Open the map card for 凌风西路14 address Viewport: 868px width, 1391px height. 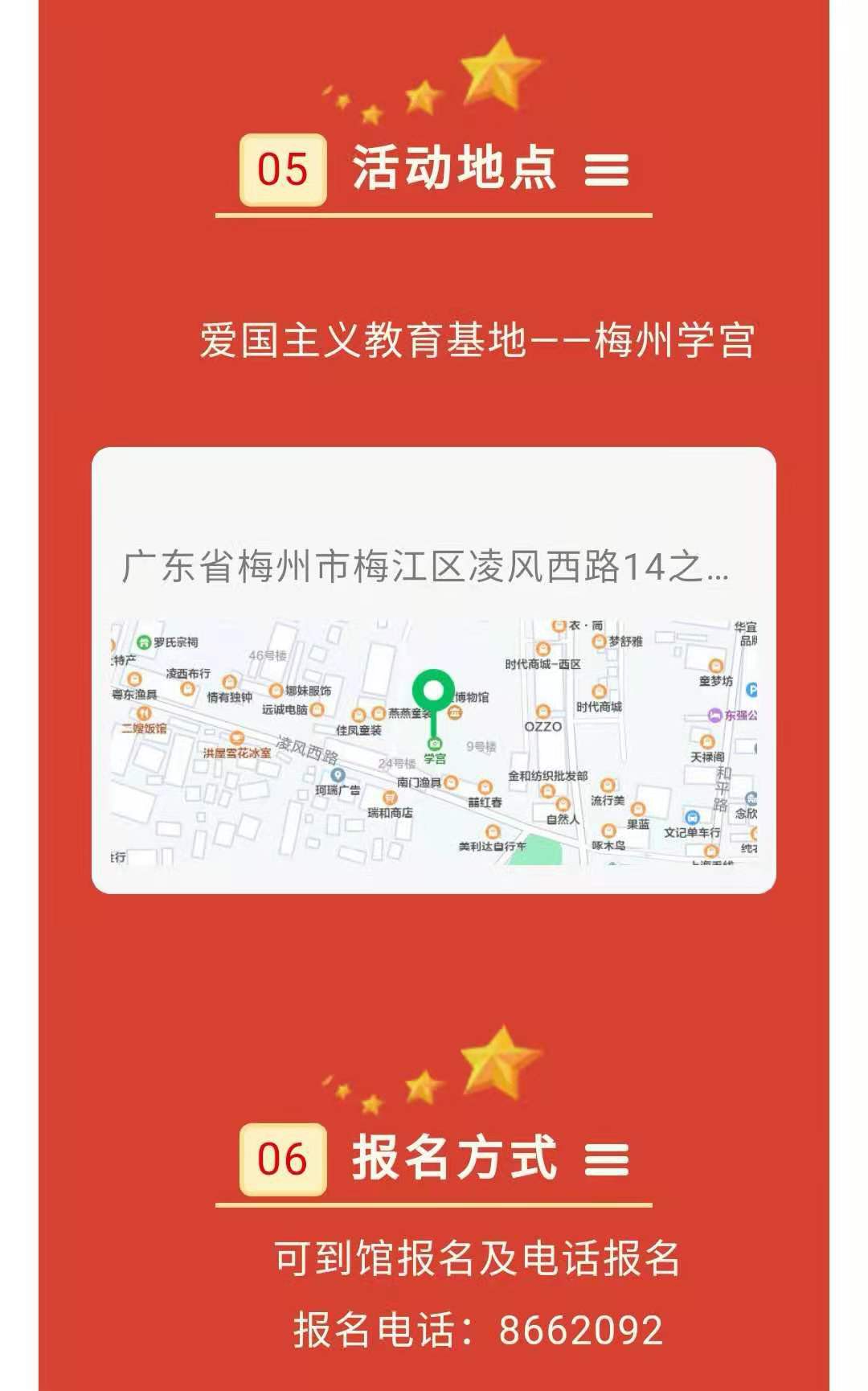point(433,669)
